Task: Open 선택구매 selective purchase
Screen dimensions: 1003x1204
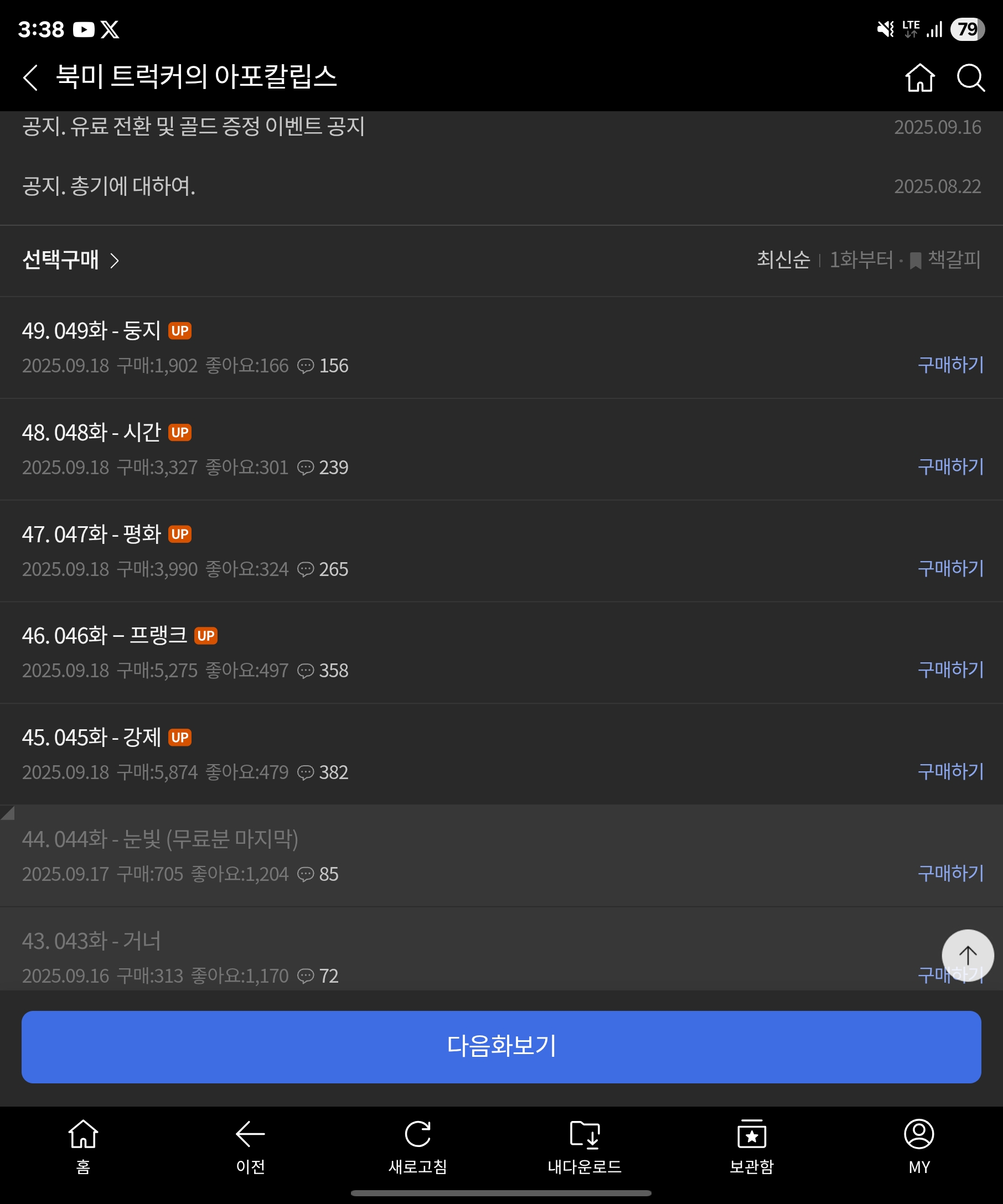Action: (70, 260)
